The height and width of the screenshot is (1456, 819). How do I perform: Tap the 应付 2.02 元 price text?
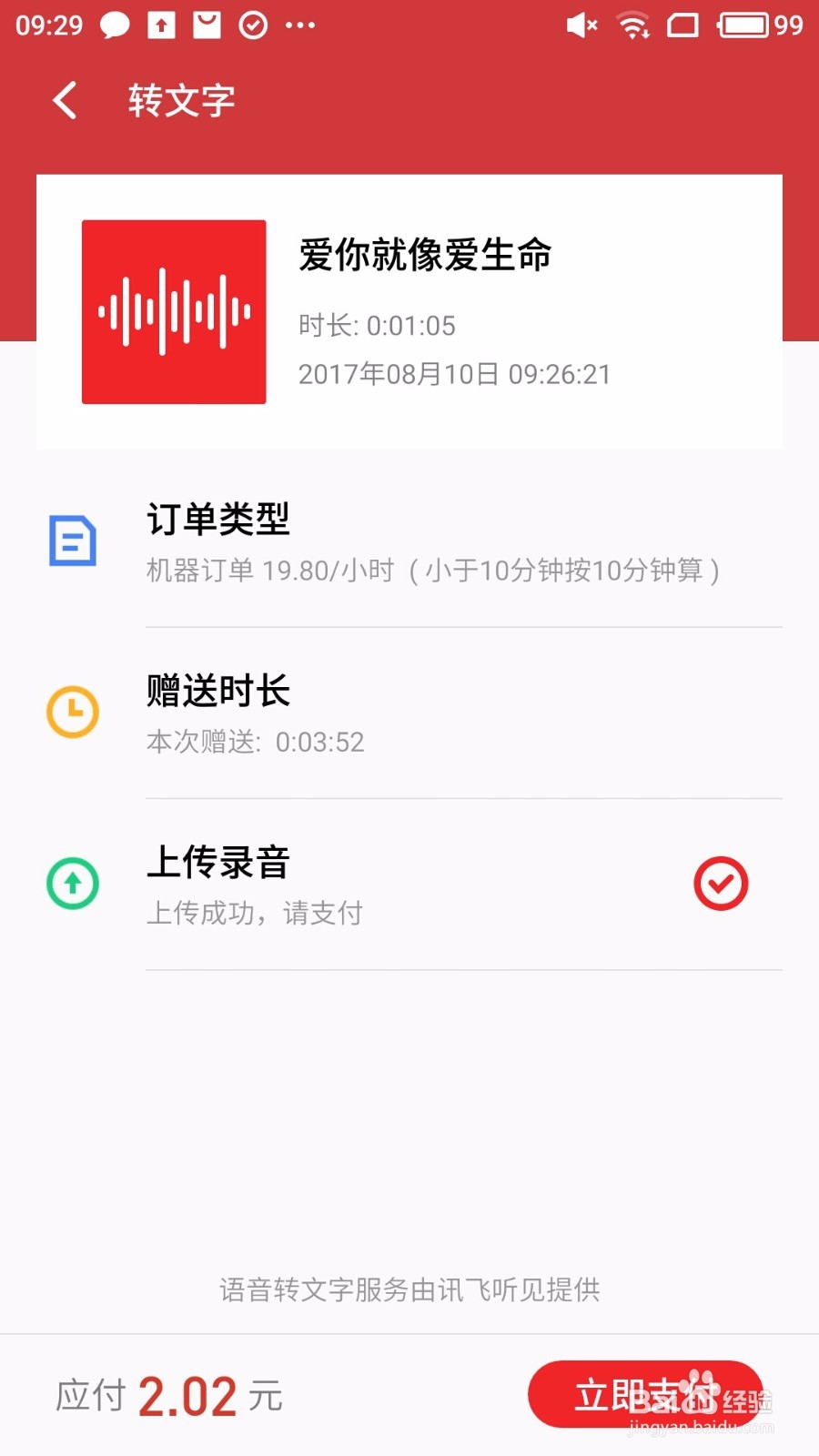point(168,1392)
